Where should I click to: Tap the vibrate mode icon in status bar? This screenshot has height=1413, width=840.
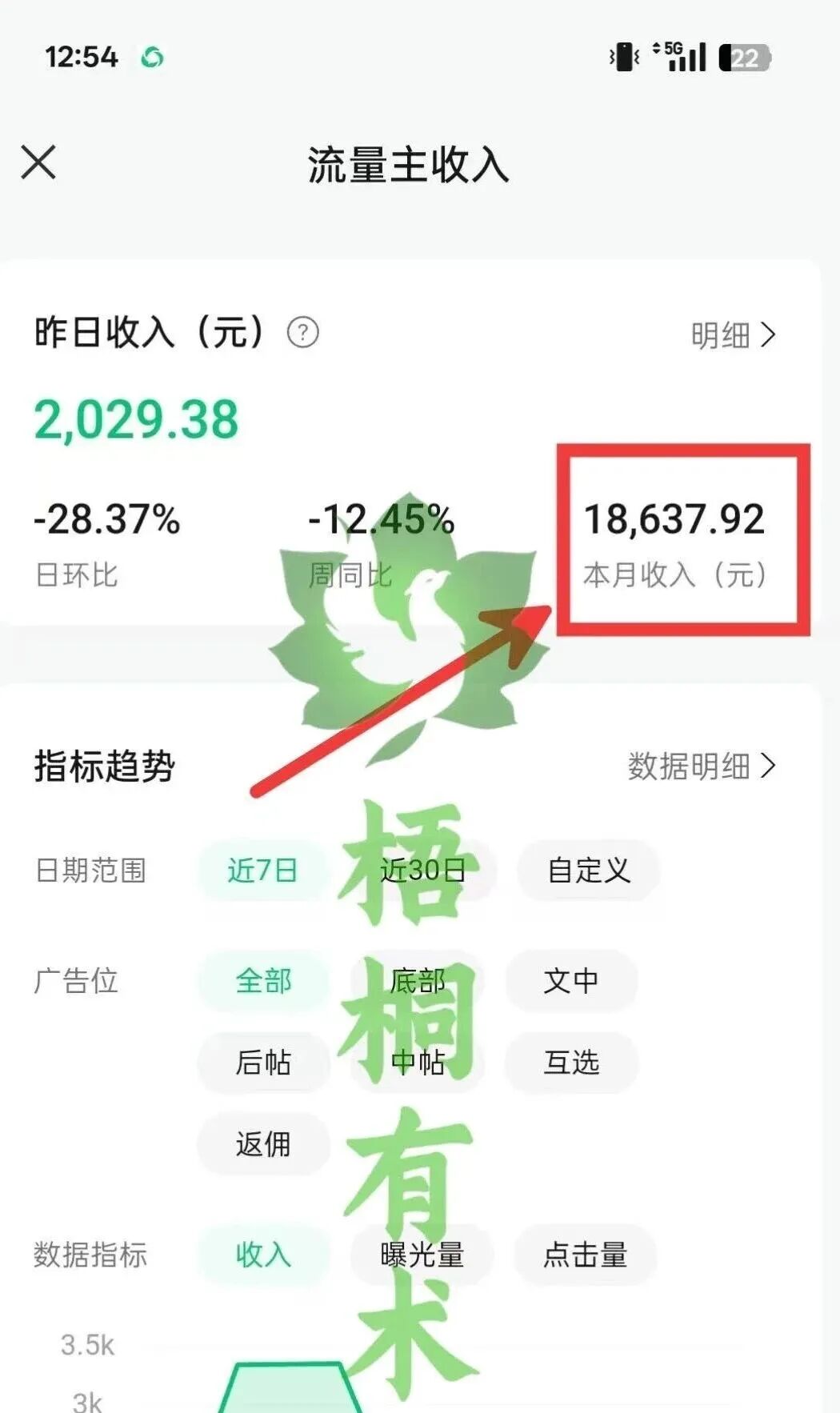pyautogui.click(x=625, y=56)
